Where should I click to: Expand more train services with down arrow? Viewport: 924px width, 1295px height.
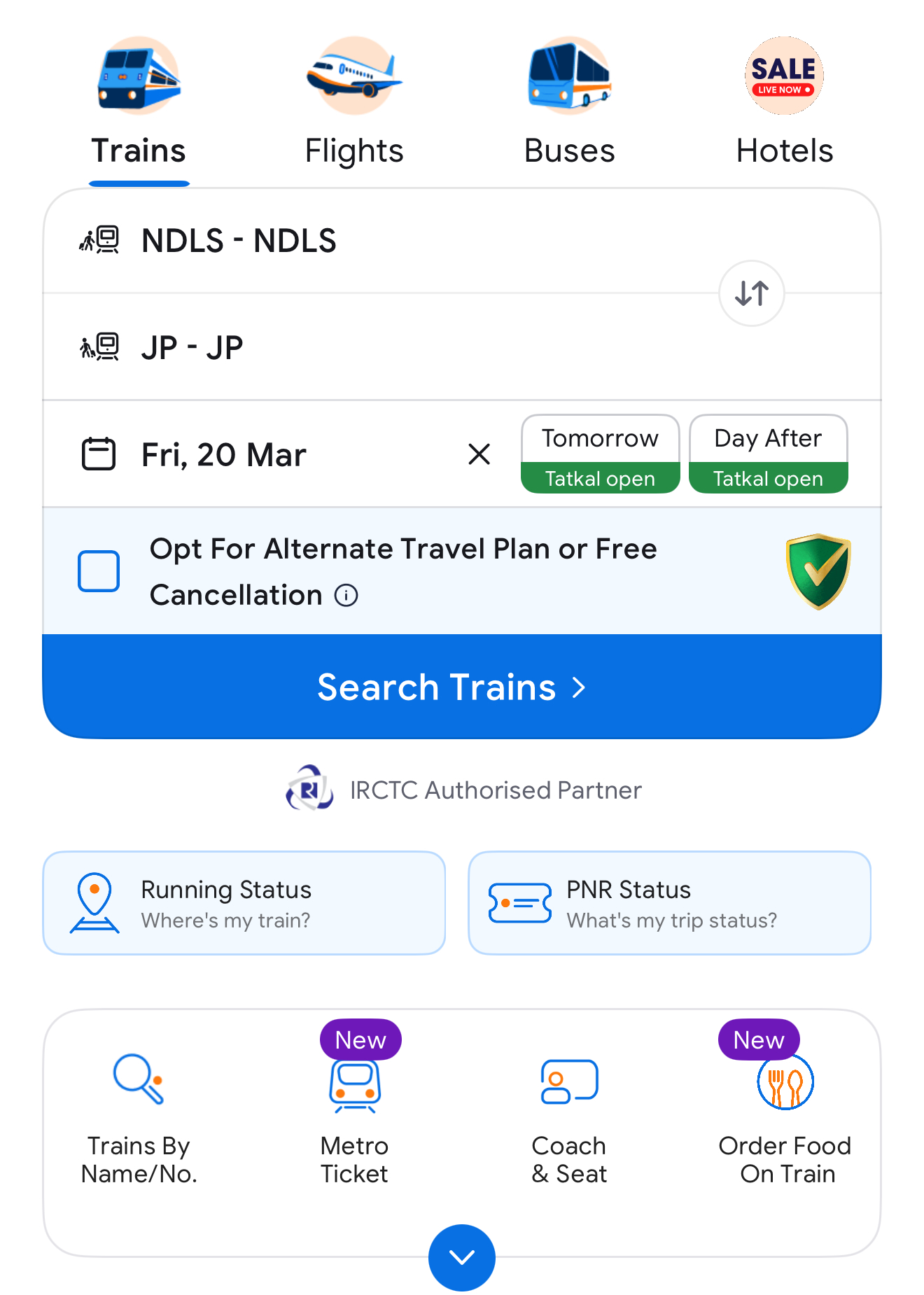coord(462,1257)
